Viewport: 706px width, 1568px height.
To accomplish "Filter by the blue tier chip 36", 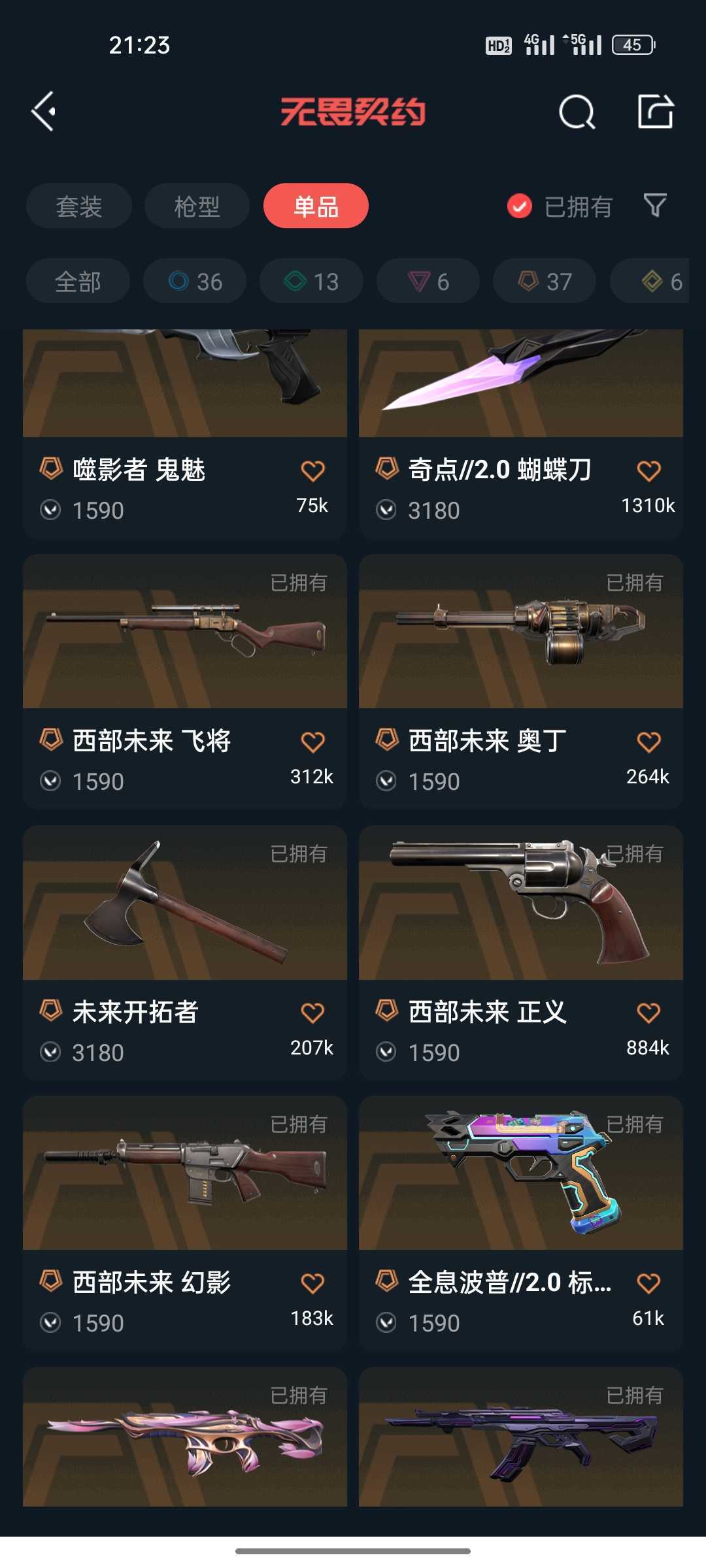I will pyautogui.click(x=195, y=282).
